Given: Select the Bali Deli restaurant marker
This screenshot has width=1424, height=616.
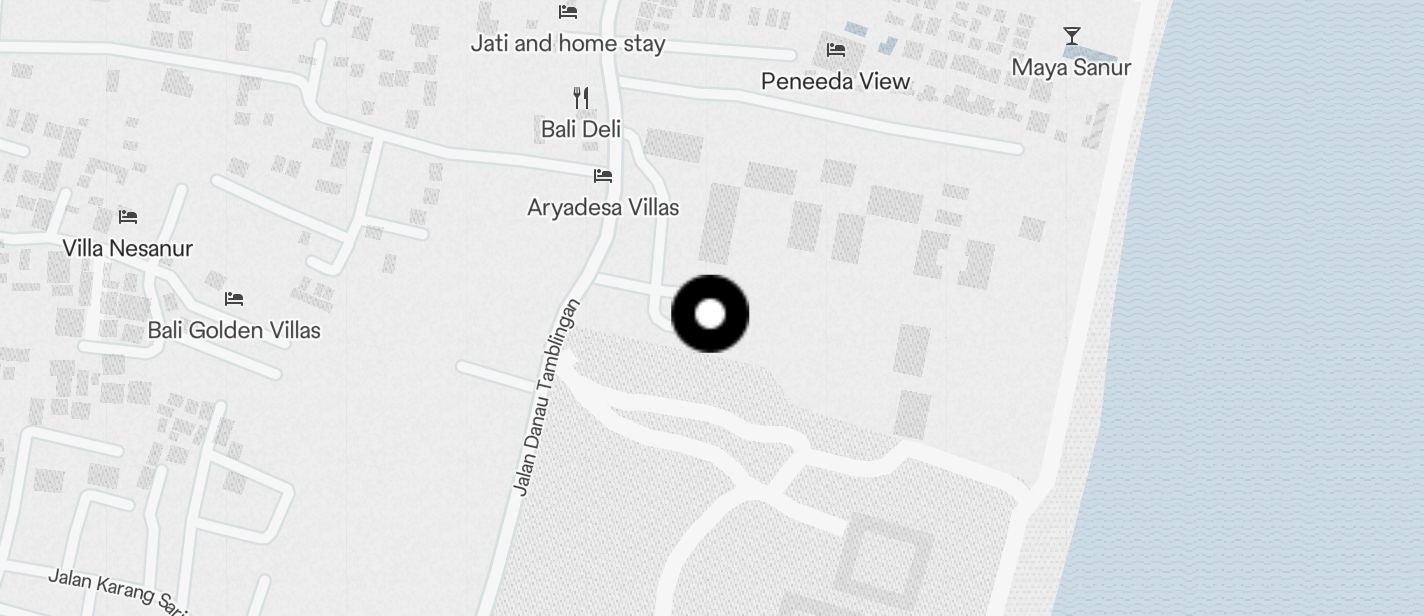Looking at the screenshot, I should tap(581, 98).
